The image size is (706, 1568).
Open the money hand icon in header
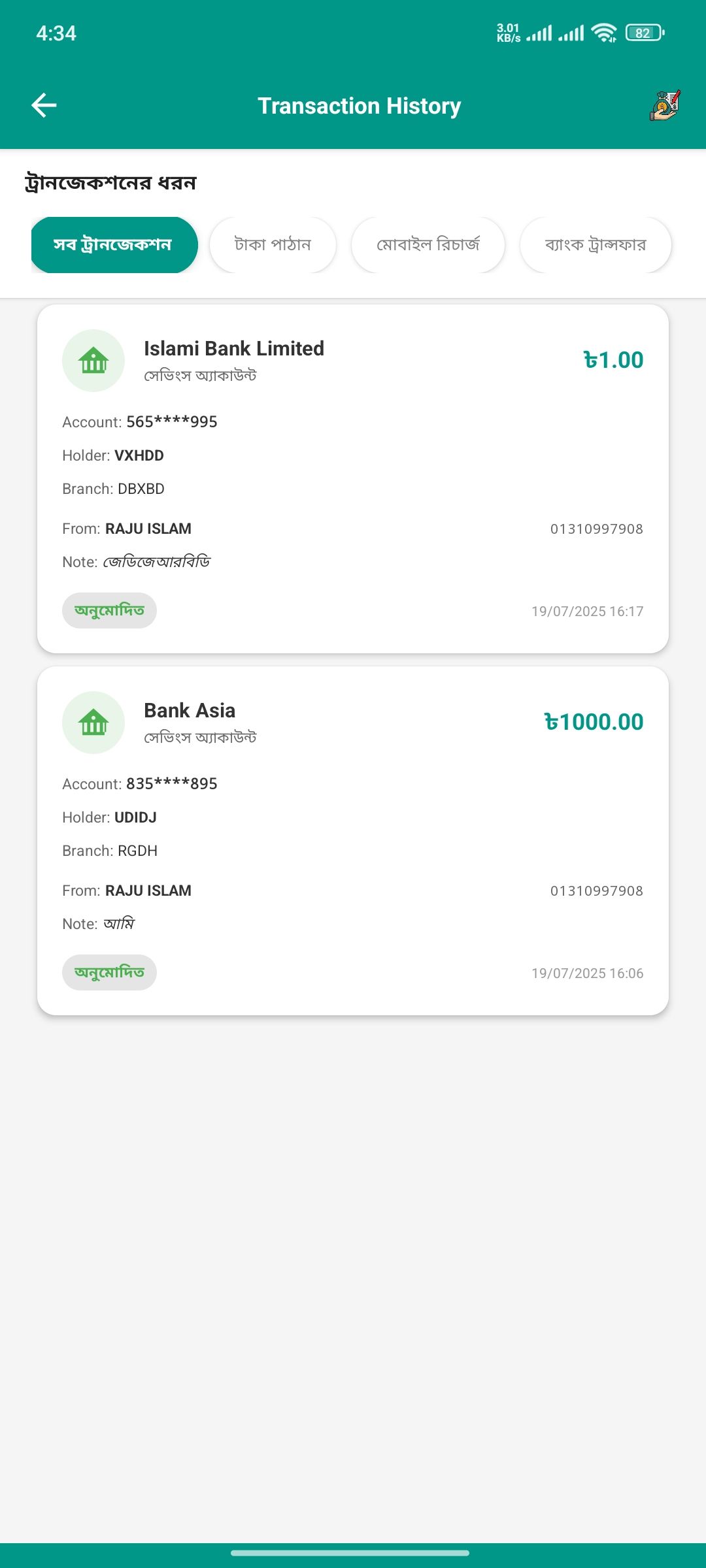665,105
